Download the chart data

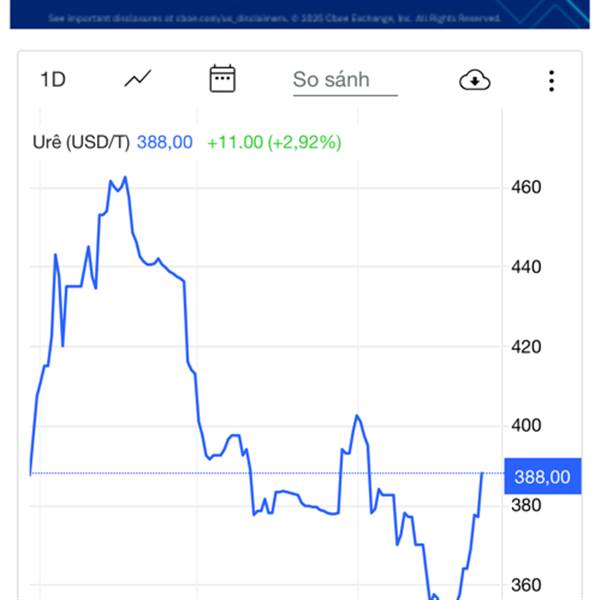(x=474, y=80)
